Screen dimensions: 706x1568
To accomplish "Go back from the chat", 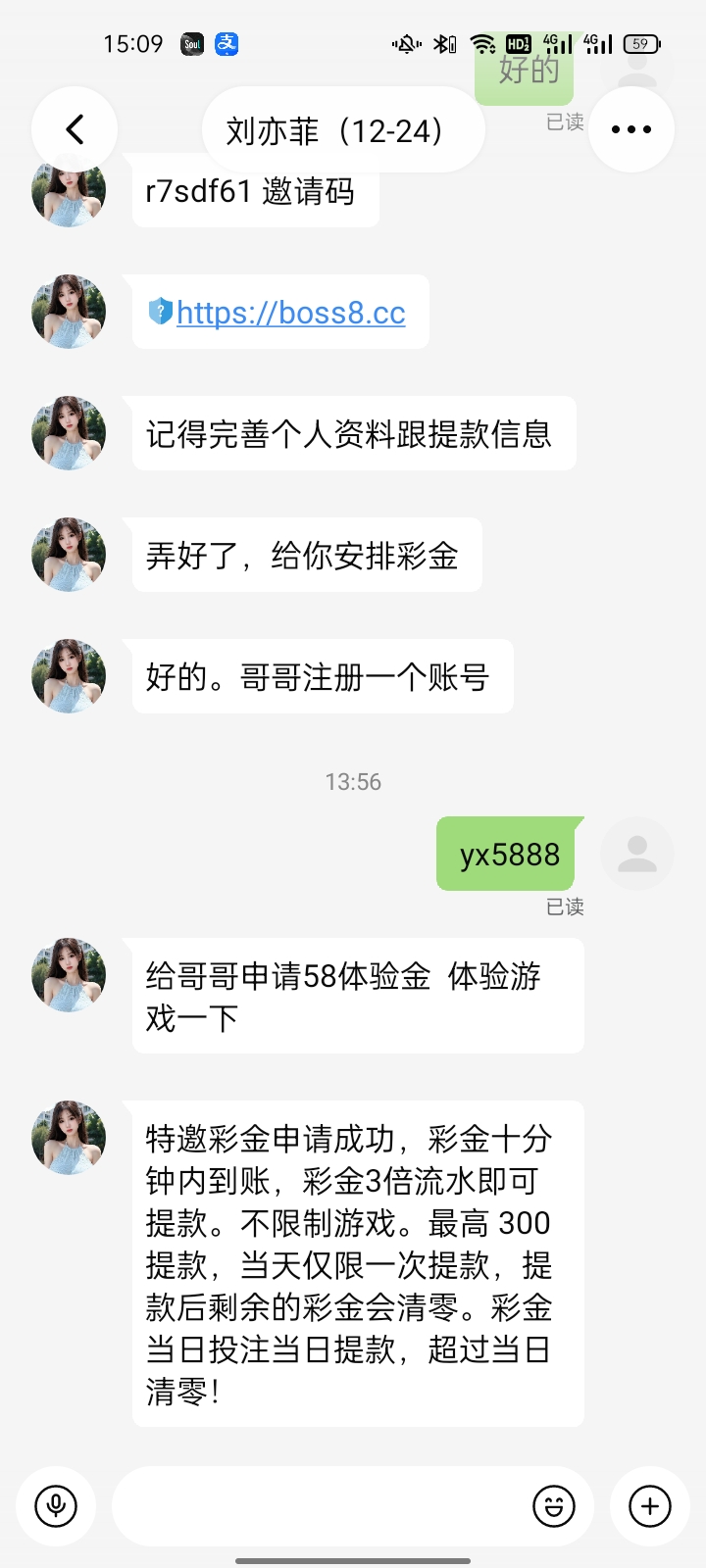I will pyautogui.click(x=75, y=129).
